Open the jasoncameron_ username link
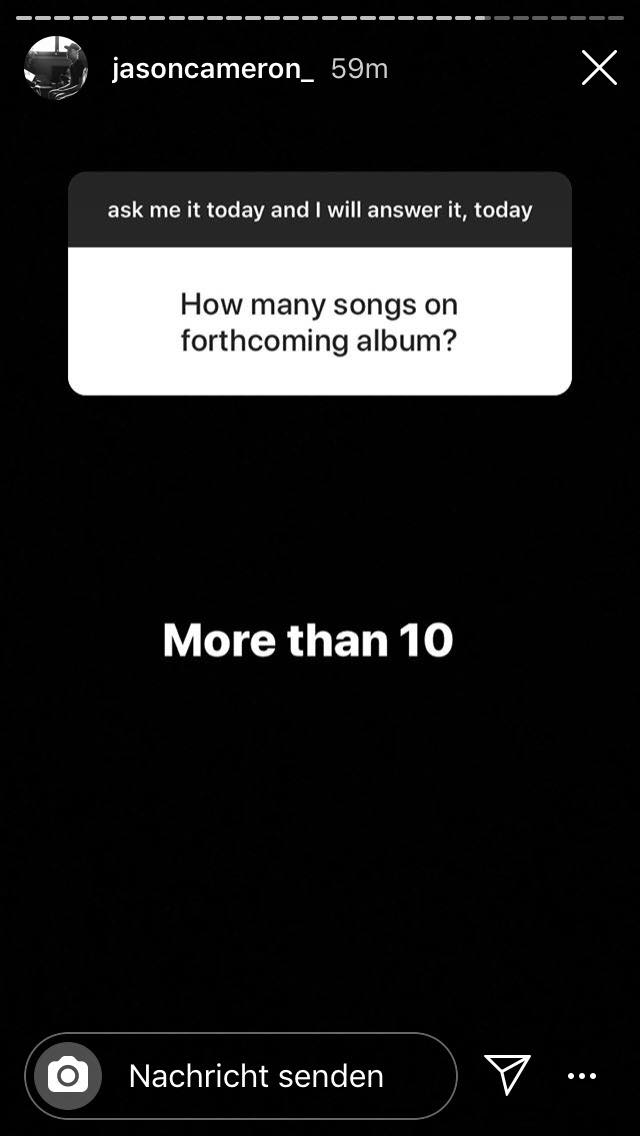The image size is (640, 1136). pyautogui.click(x=212, y=69)
